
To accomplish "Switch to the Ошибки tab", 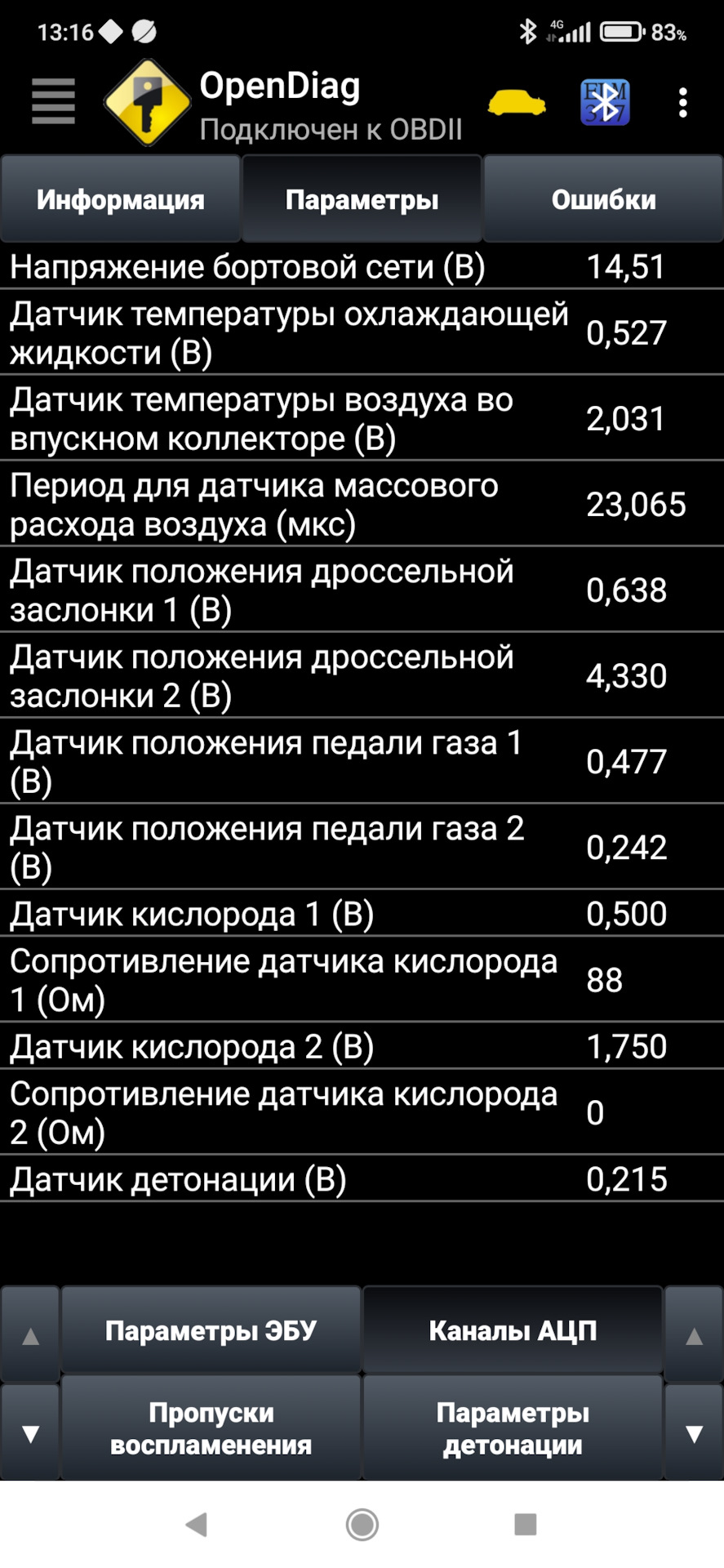I will tap(603, 199).
